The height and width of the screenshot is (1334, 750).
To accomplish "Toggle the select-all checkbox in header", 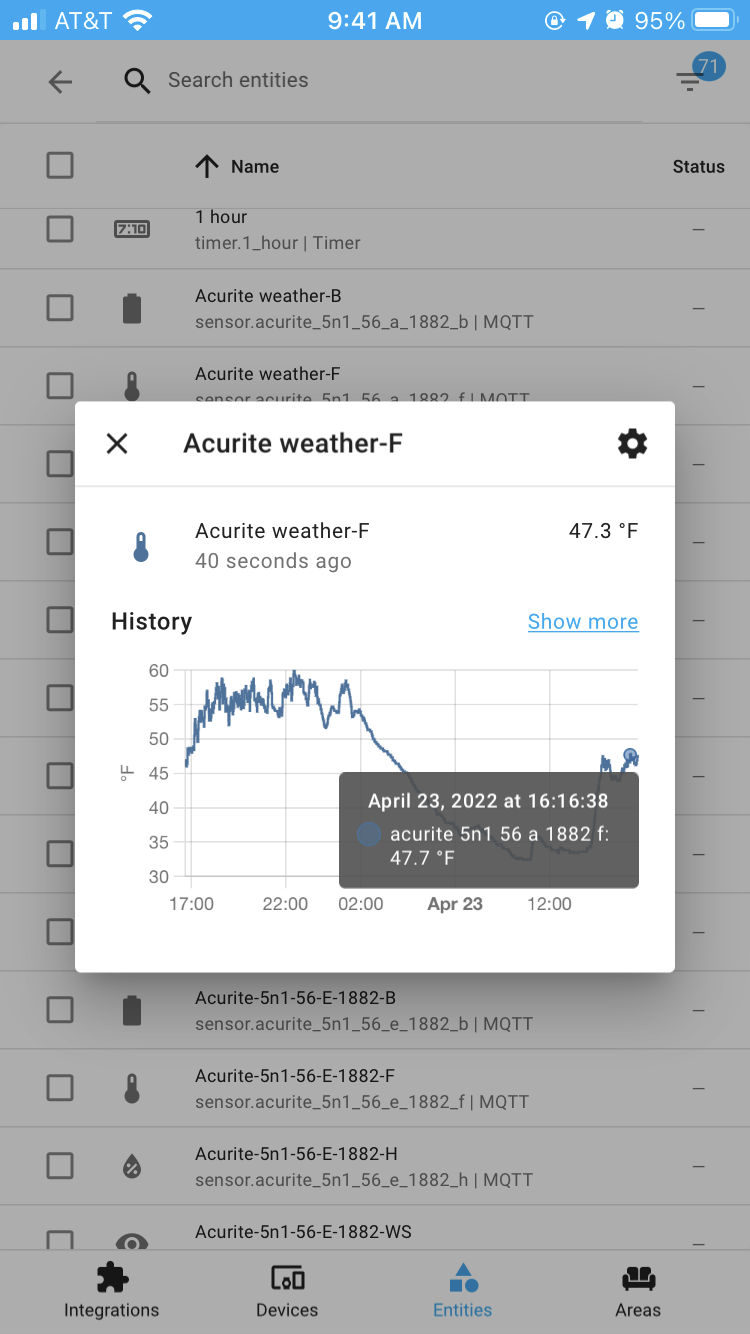I will (60, 165).
